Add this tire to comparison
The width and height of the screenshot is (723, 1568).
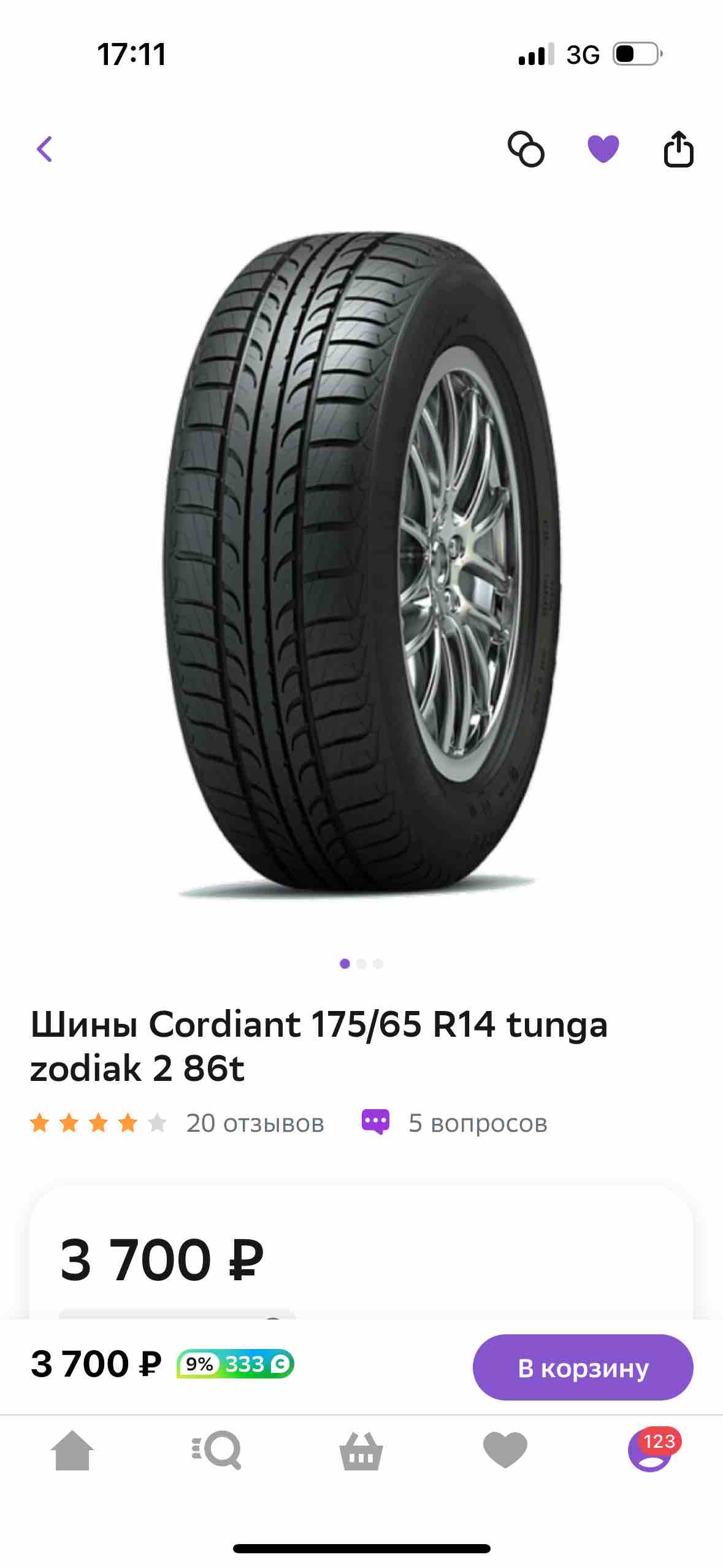526,149
